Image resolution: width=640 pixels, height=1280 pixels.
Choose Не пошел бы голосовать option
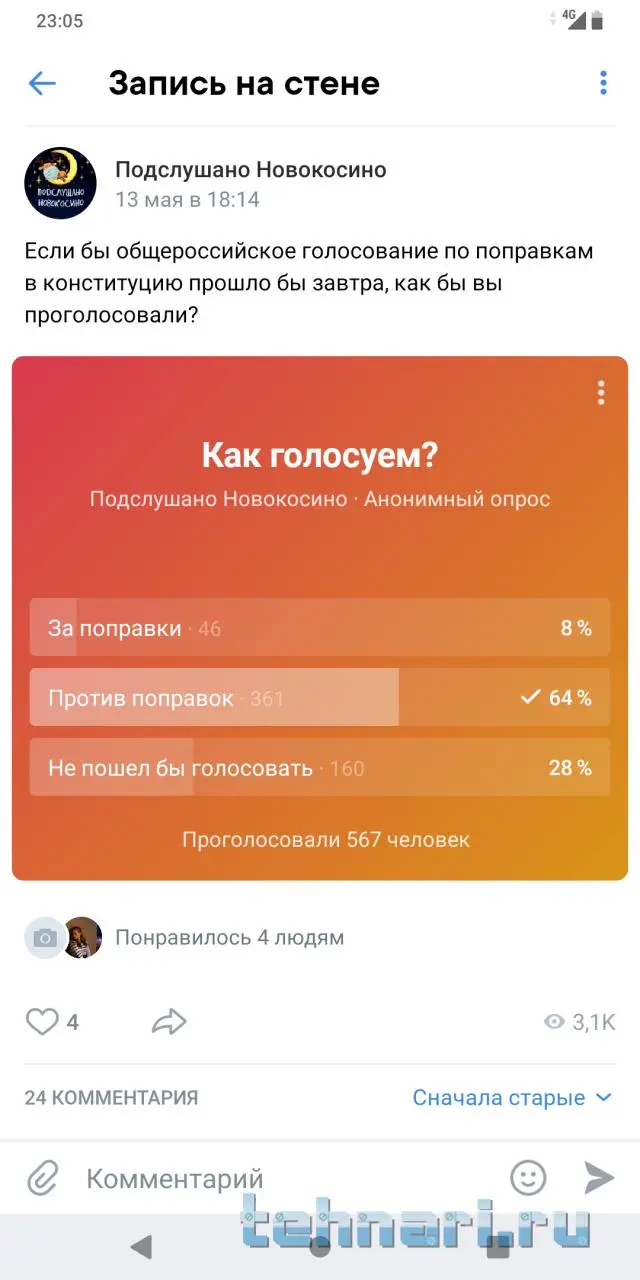click(320, 768)
